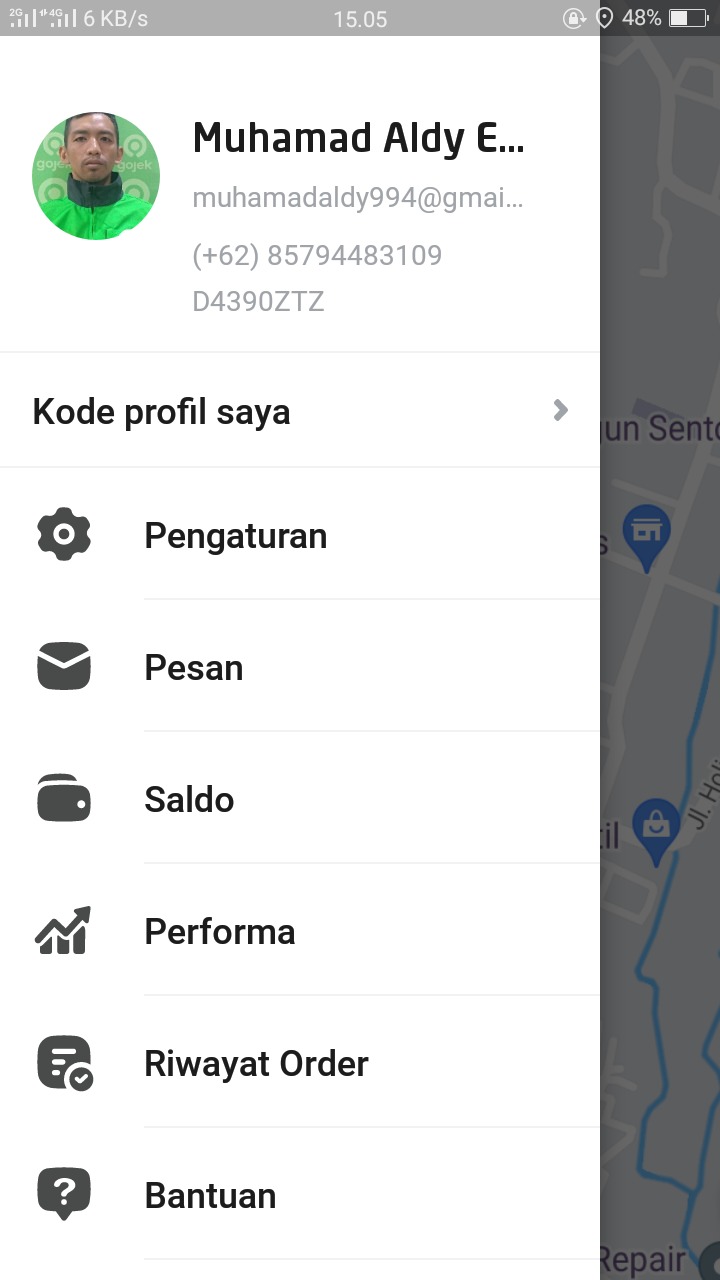The width and height of the screenshot is (720, 1280).
Task: Dismiss the drawer by tapping the dimmed map
Action: tap(660, 700)
